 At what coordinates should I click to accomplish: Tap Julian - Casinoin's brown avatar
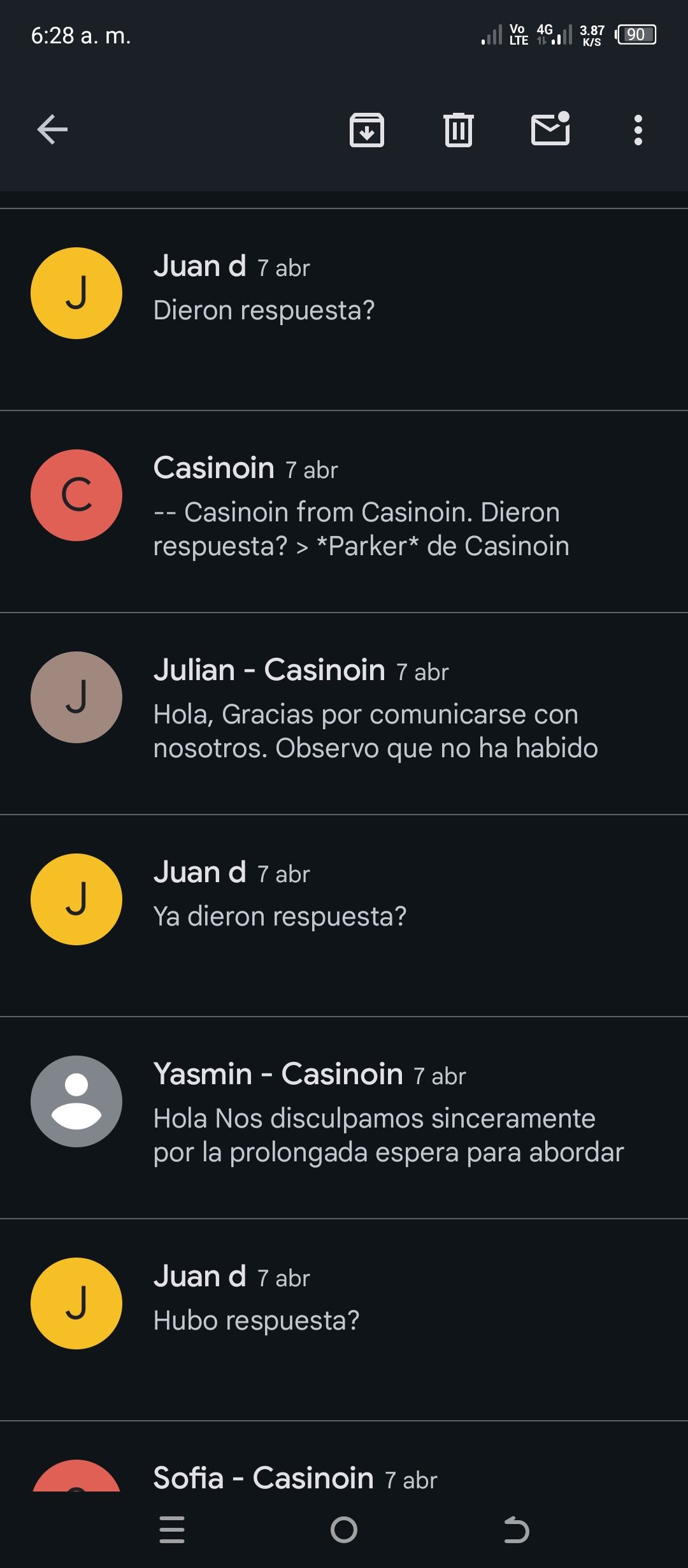pyautogui.click(x=76, y=697)
